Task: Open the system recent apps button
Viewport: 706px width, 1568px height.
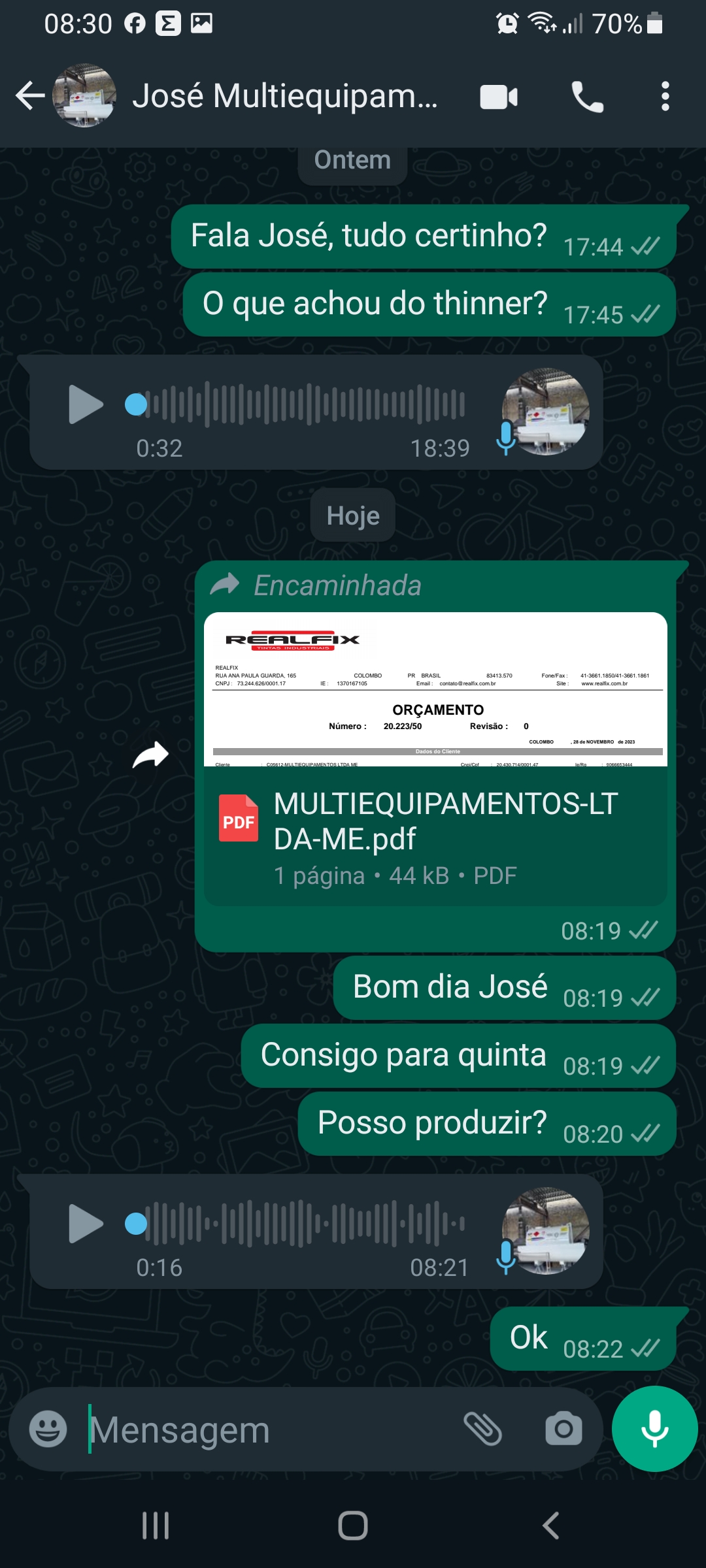Action: [x=156, y=1526]
